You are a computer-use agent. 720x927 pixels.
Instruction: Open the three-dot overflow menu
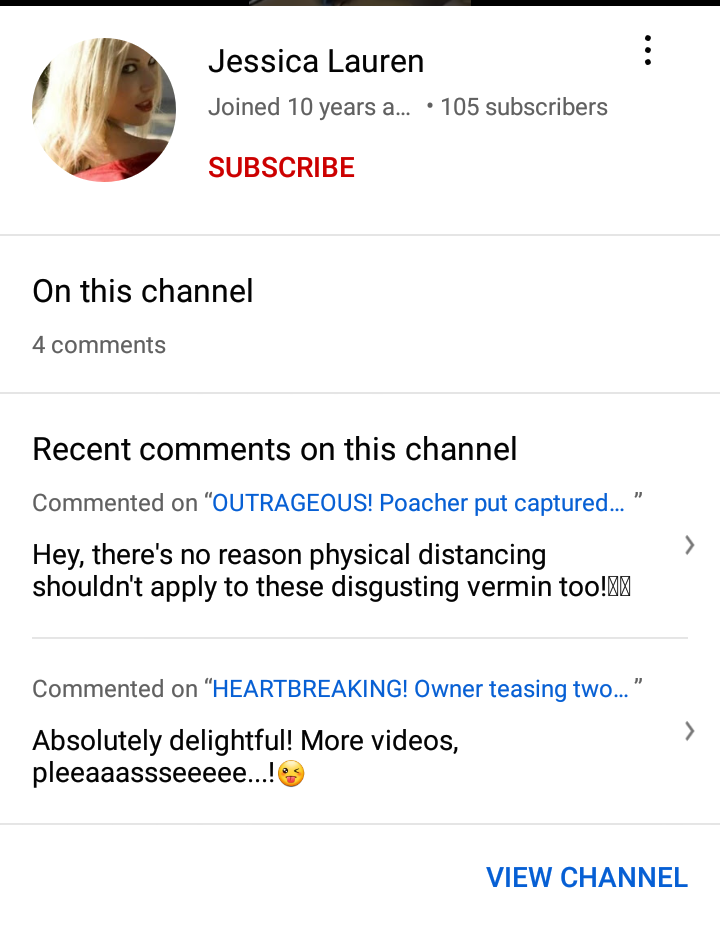648,51
